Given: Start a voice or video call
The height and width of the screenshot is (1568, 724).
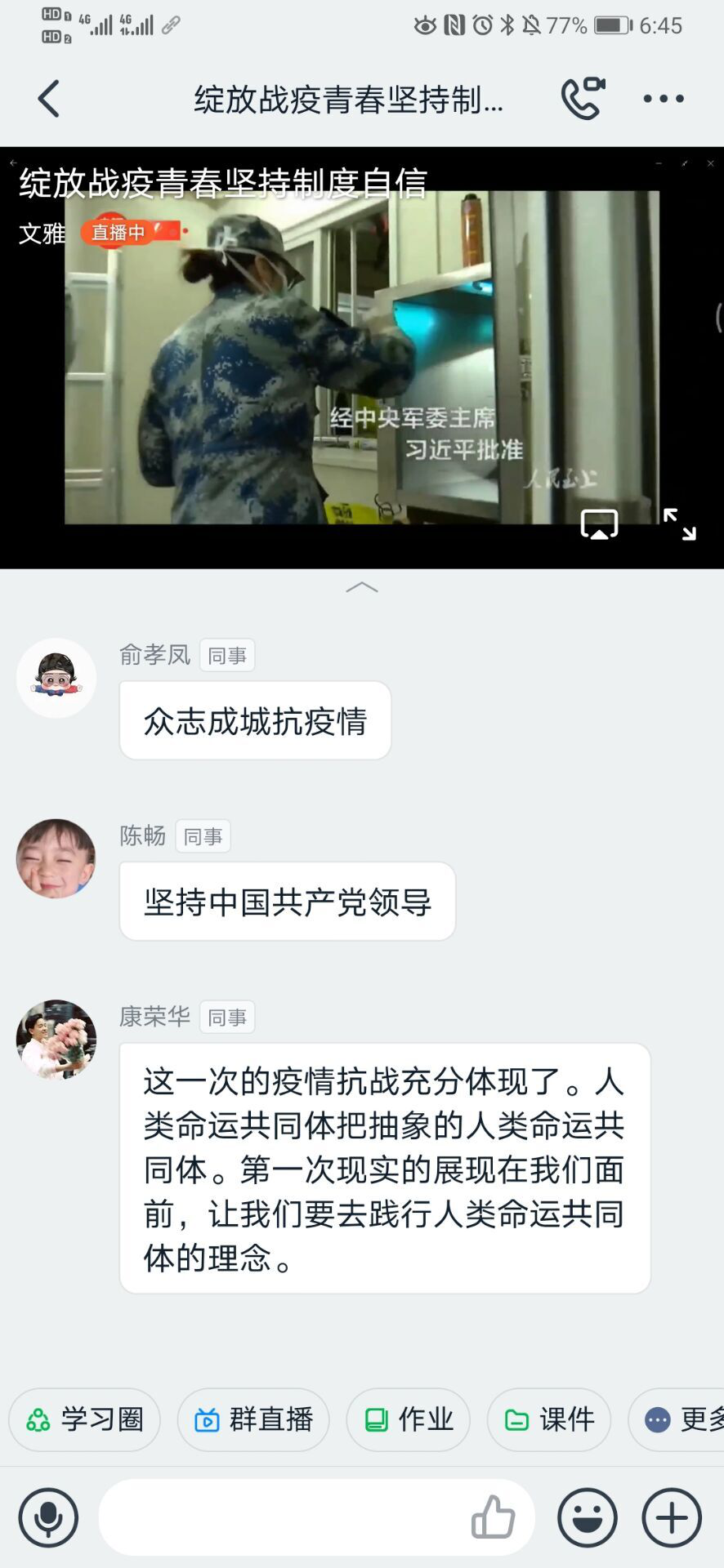Looking at the screenshot, I should point(583,99).
